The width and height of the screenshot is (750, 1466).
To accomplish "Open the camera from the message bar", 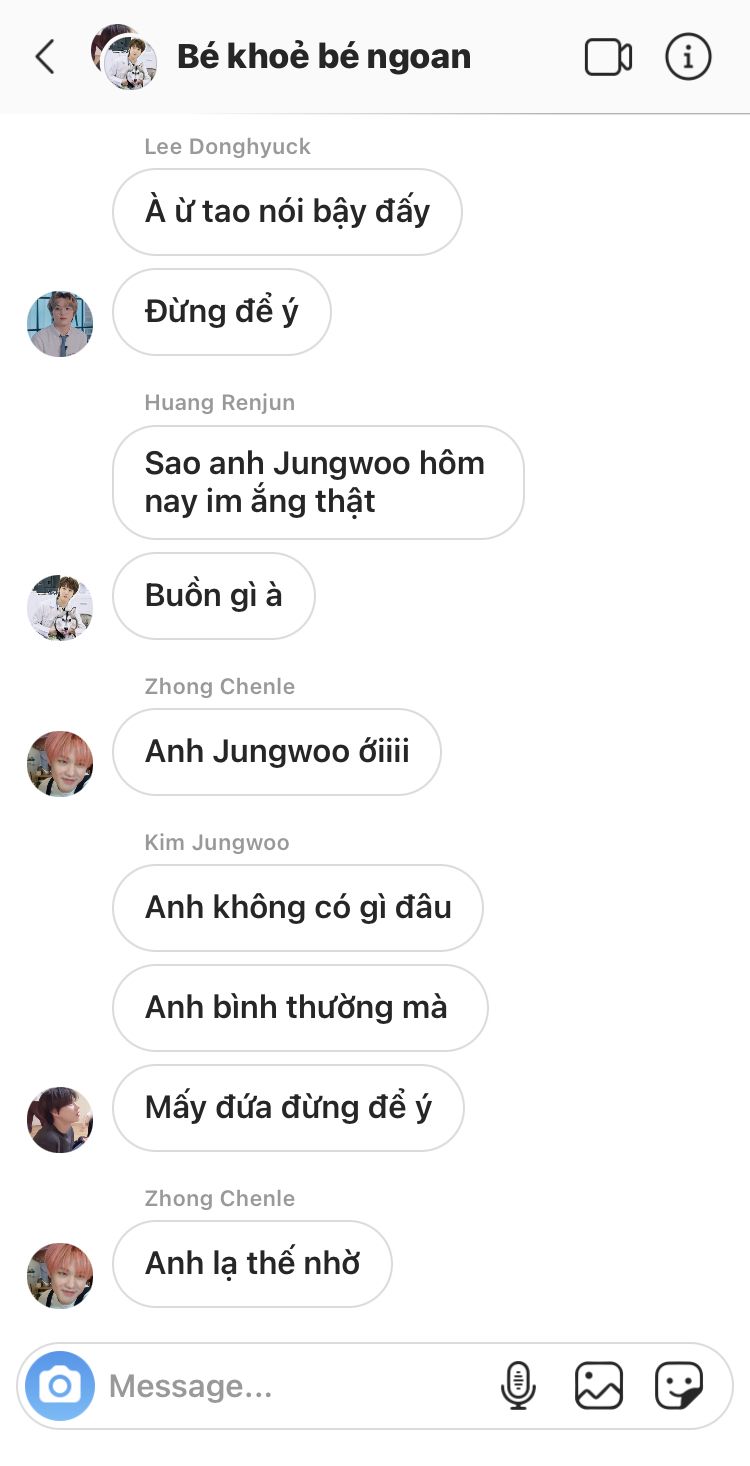I will coord(60,1386).
